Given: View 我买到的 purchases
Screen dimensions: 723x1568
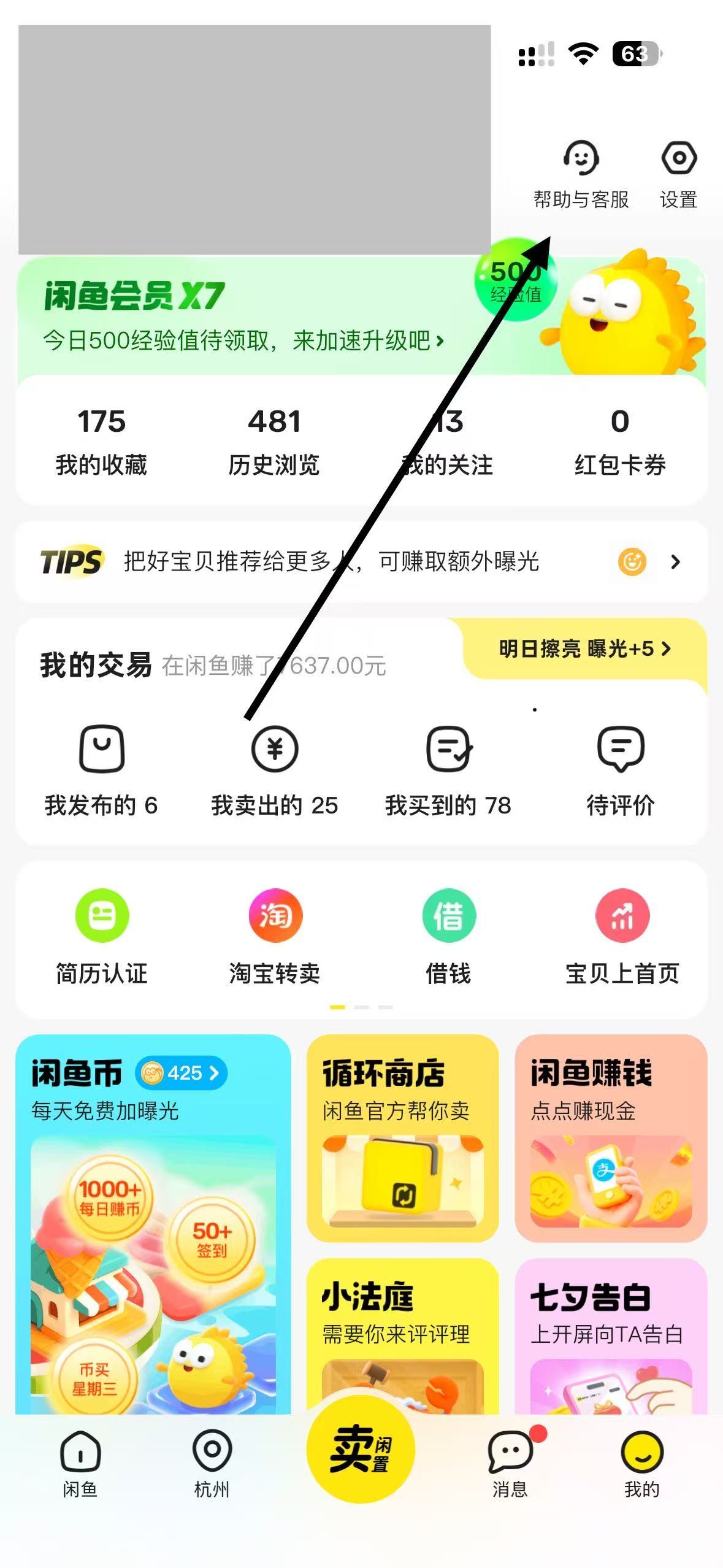Looking at the screenshot, I should pyautogui.click(x=448, y=770).
